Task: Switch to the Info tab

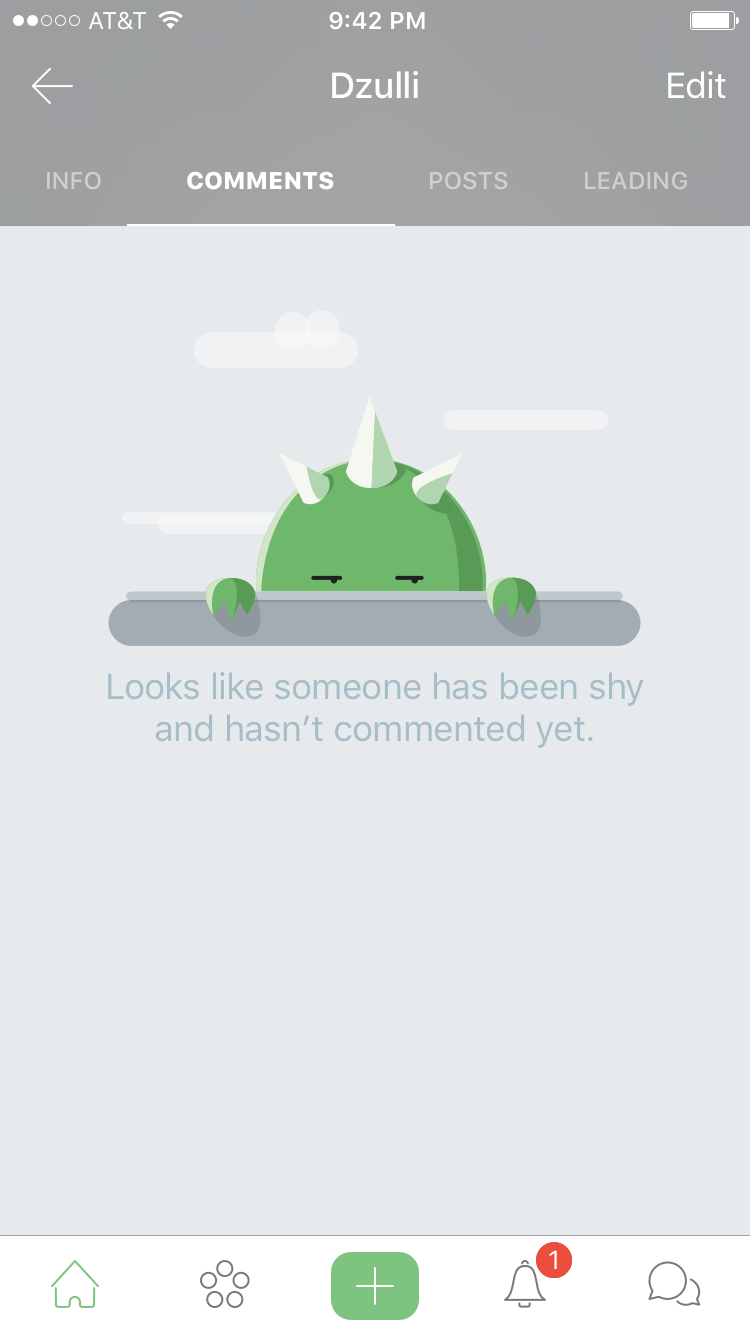Action: click(73, 181)
